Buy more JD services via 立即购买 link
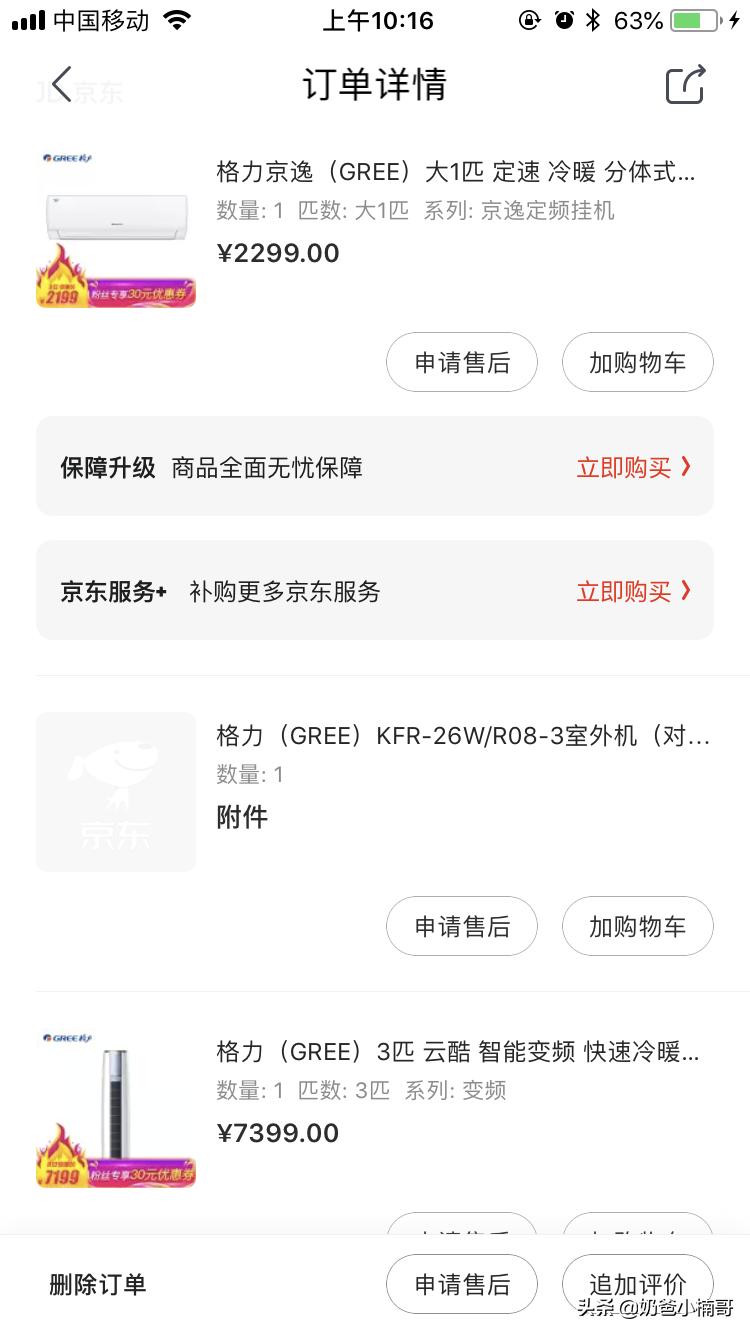The height and width of the screenshot is (1334, 750). [625, 591]
